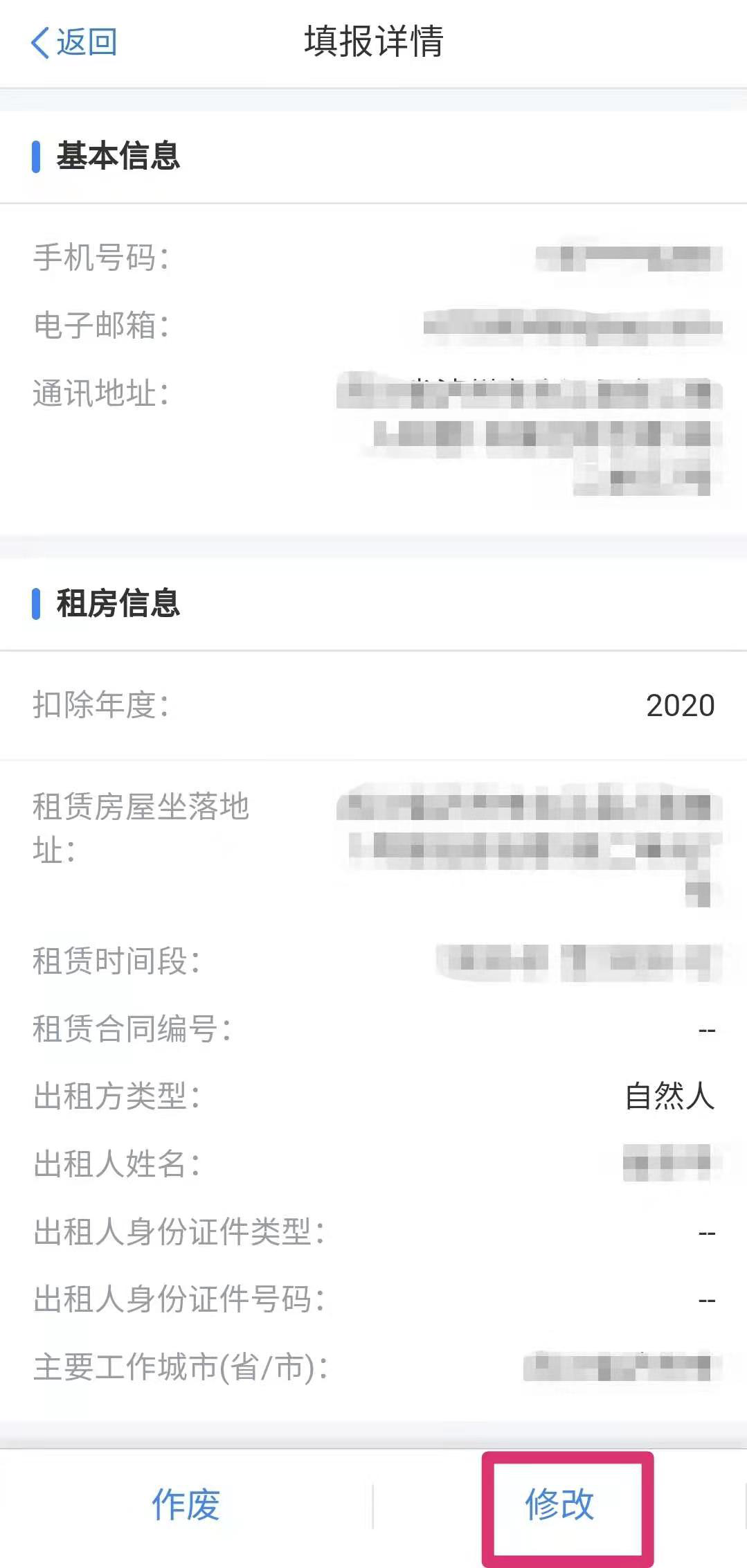
Task: Go back using the 返回 button
Action: (74, 43)
